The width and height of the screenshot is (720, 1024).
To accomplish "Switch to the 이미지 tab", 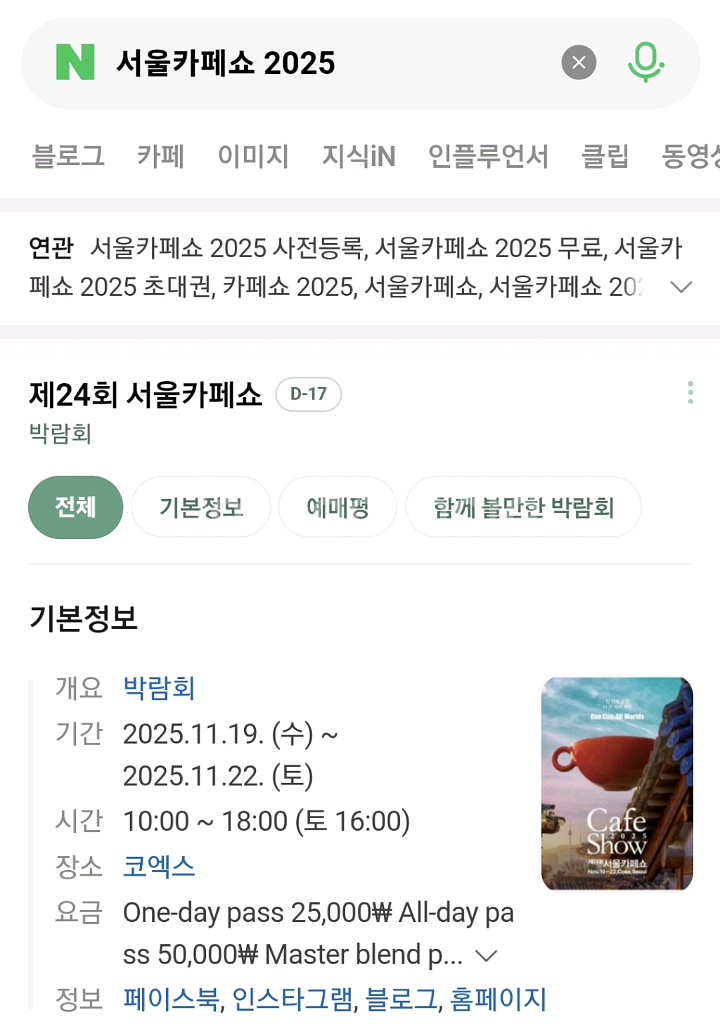I will coord(253,156).
